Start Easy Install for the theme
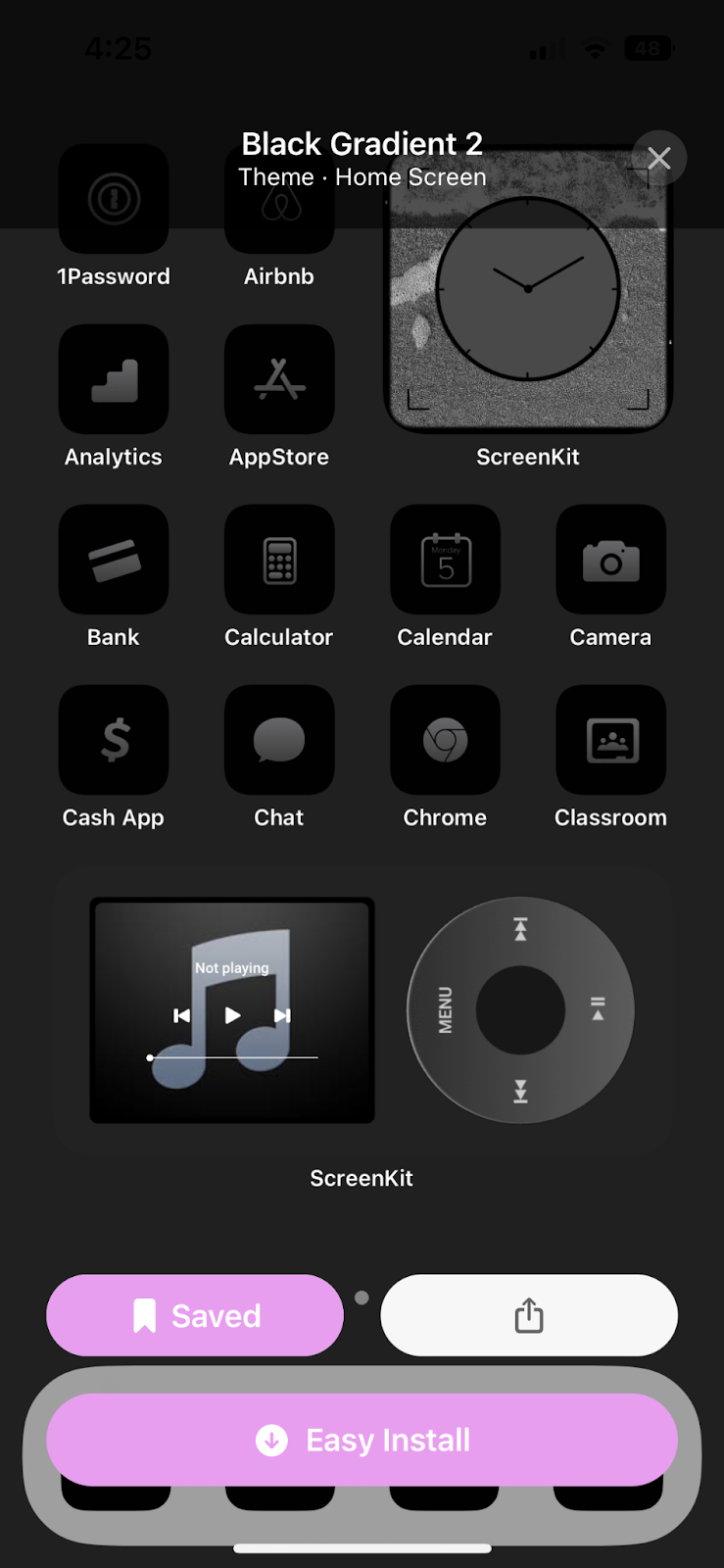 pos(362,1440)
